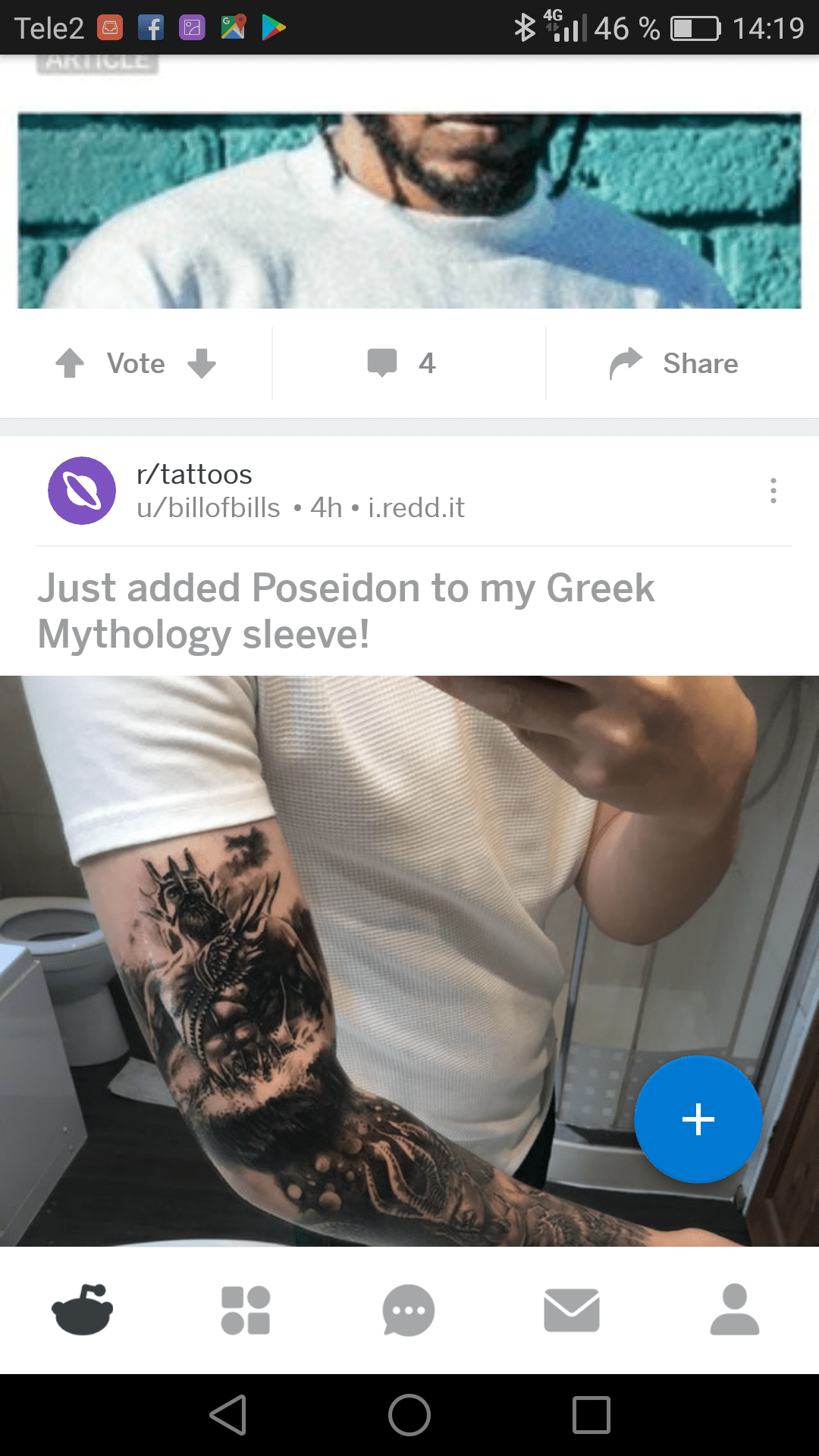
Task: Tap the blue plus button to create a post
Action: (x=697, y=1119)
